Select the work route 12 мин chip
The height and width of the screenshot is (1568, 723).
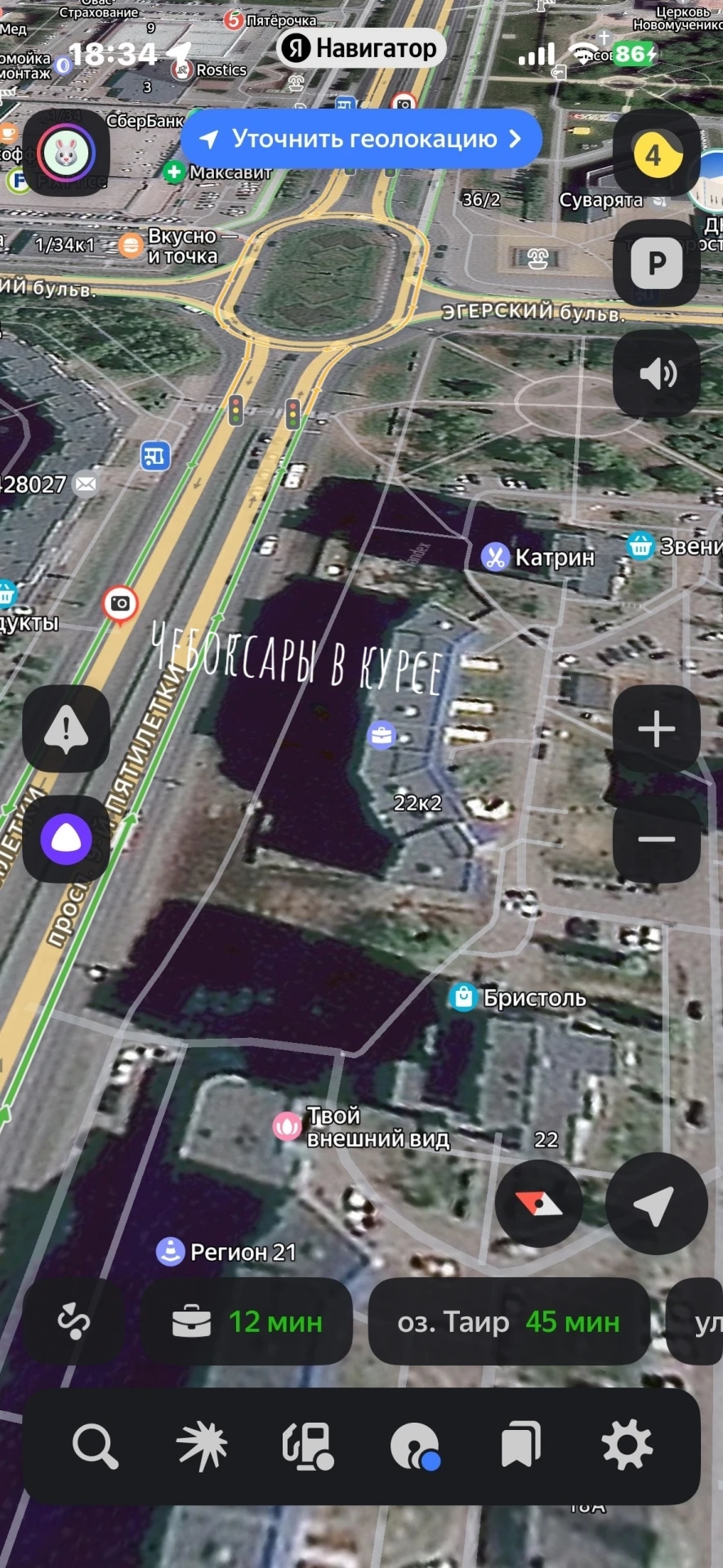pyautogui.click(x=247, y=1321)
